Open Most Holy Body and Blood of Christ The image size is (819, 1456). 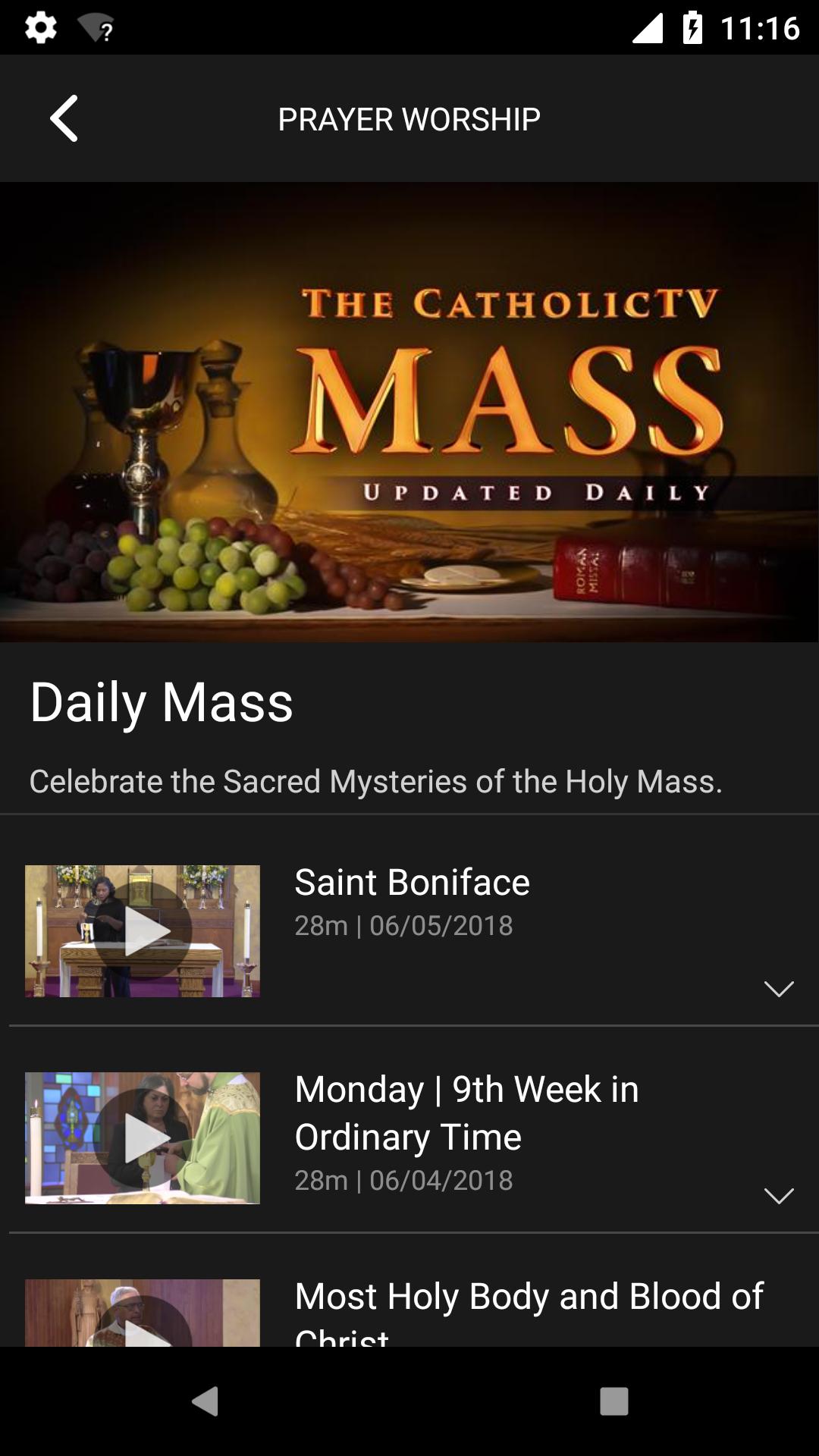point(529,1295)
